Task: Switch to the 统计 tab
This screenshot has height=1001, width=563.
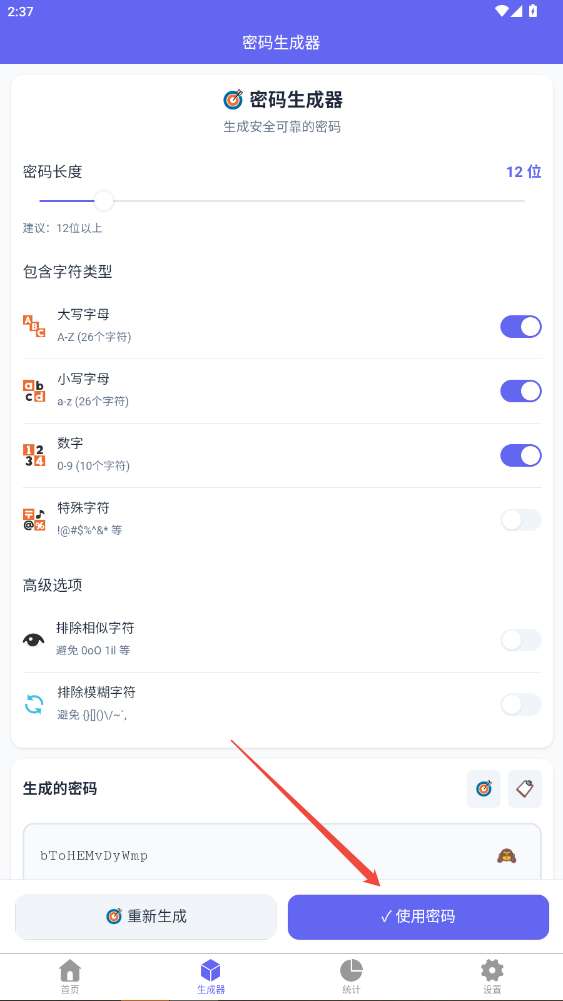Action: coord(351,977)
